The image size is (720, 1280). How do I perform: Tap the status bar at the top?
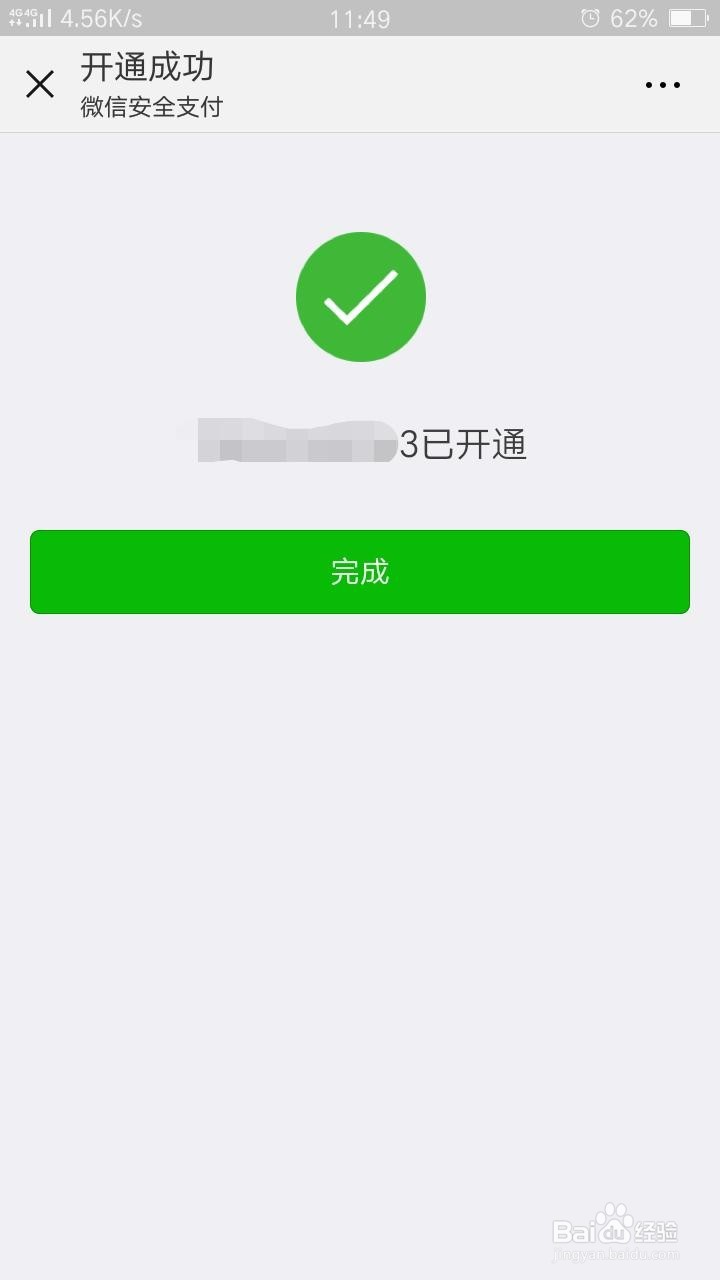[x=360, y=17]
